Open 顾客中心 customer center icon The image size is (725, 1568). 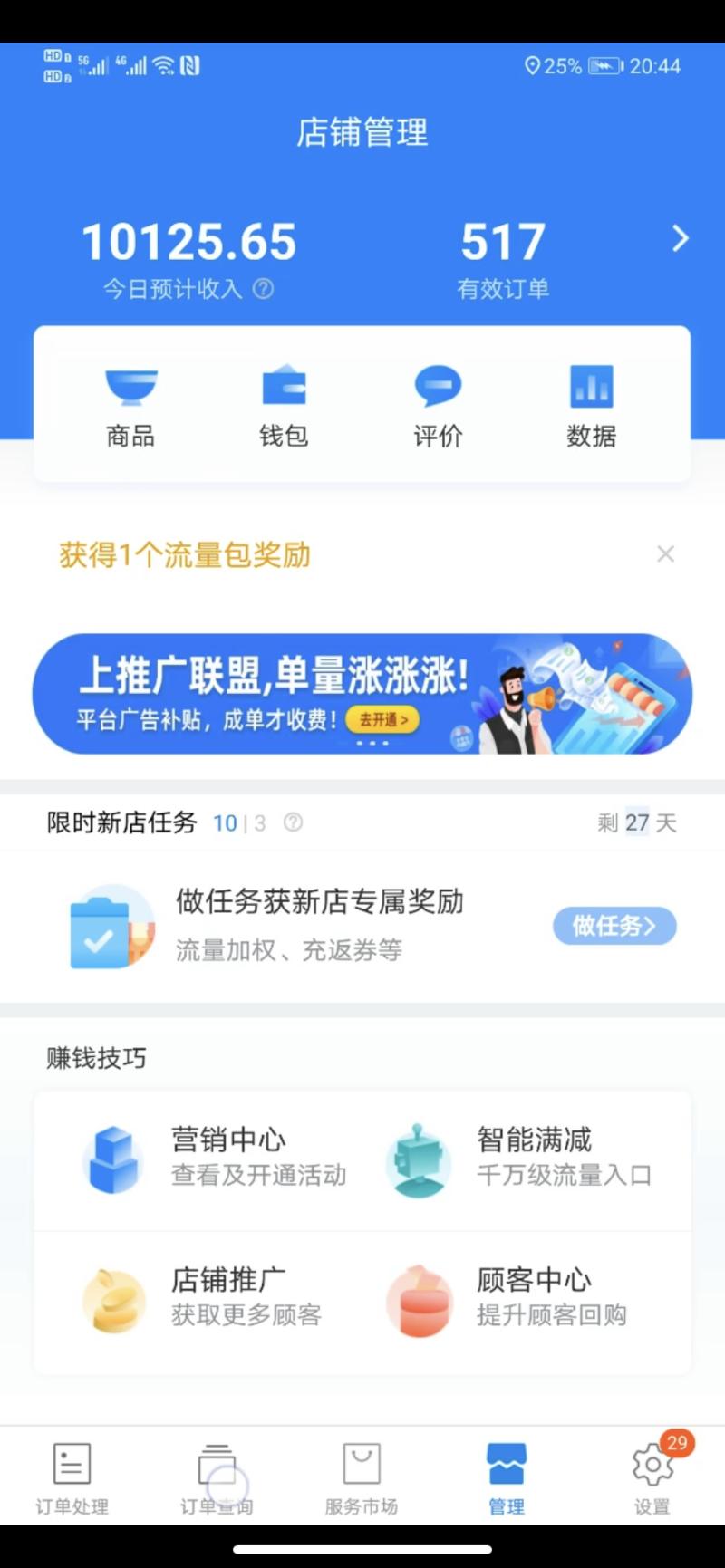point(418,1301)
